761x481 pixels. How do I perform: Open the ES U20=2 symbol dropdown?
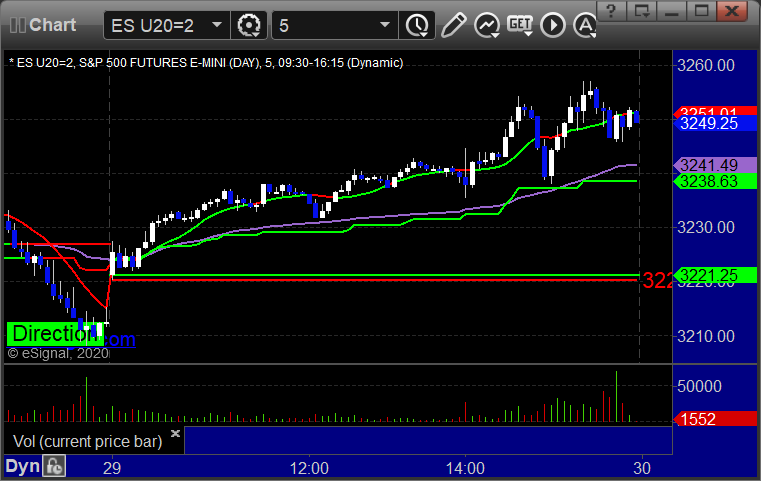tap(216, 23)
